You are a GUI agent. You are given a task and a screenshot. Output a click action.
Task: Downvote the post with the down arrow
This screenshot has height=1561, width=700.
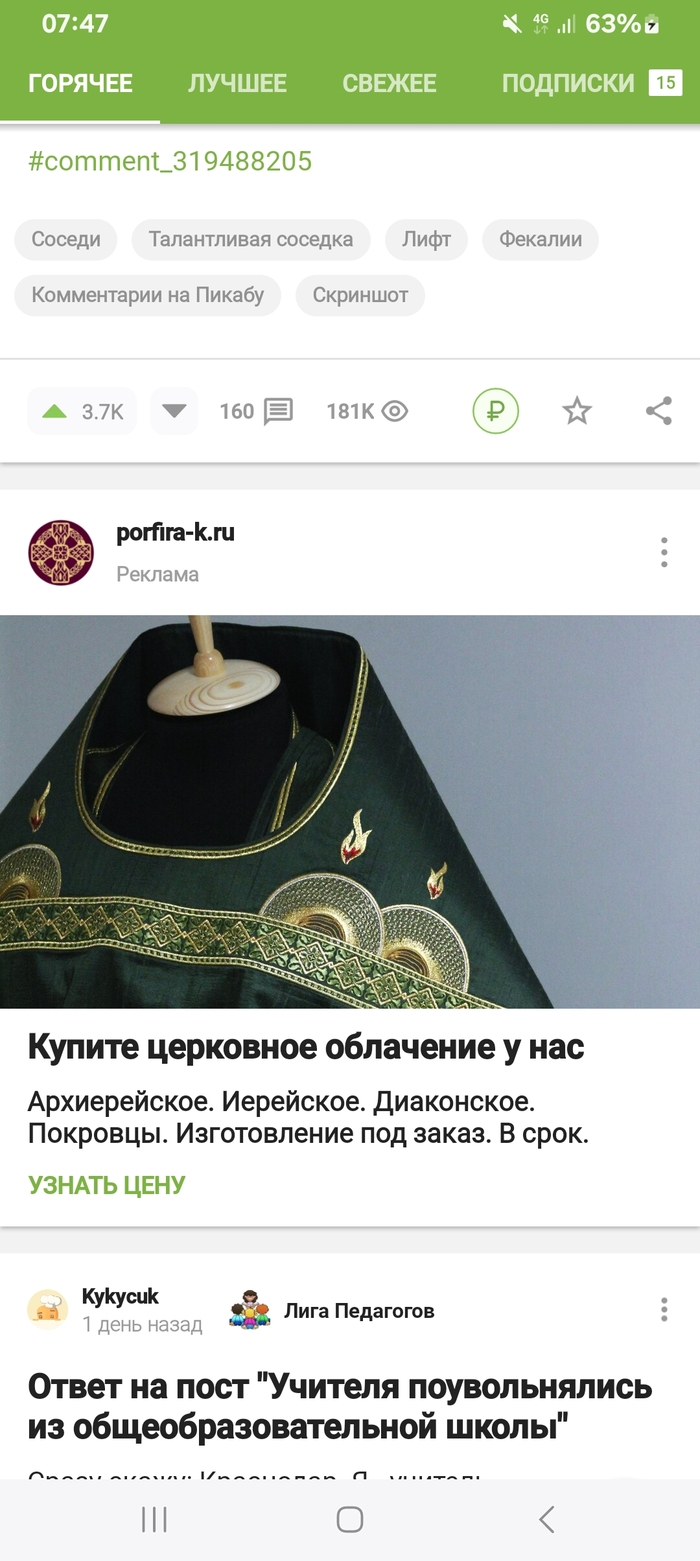point(174,411)
